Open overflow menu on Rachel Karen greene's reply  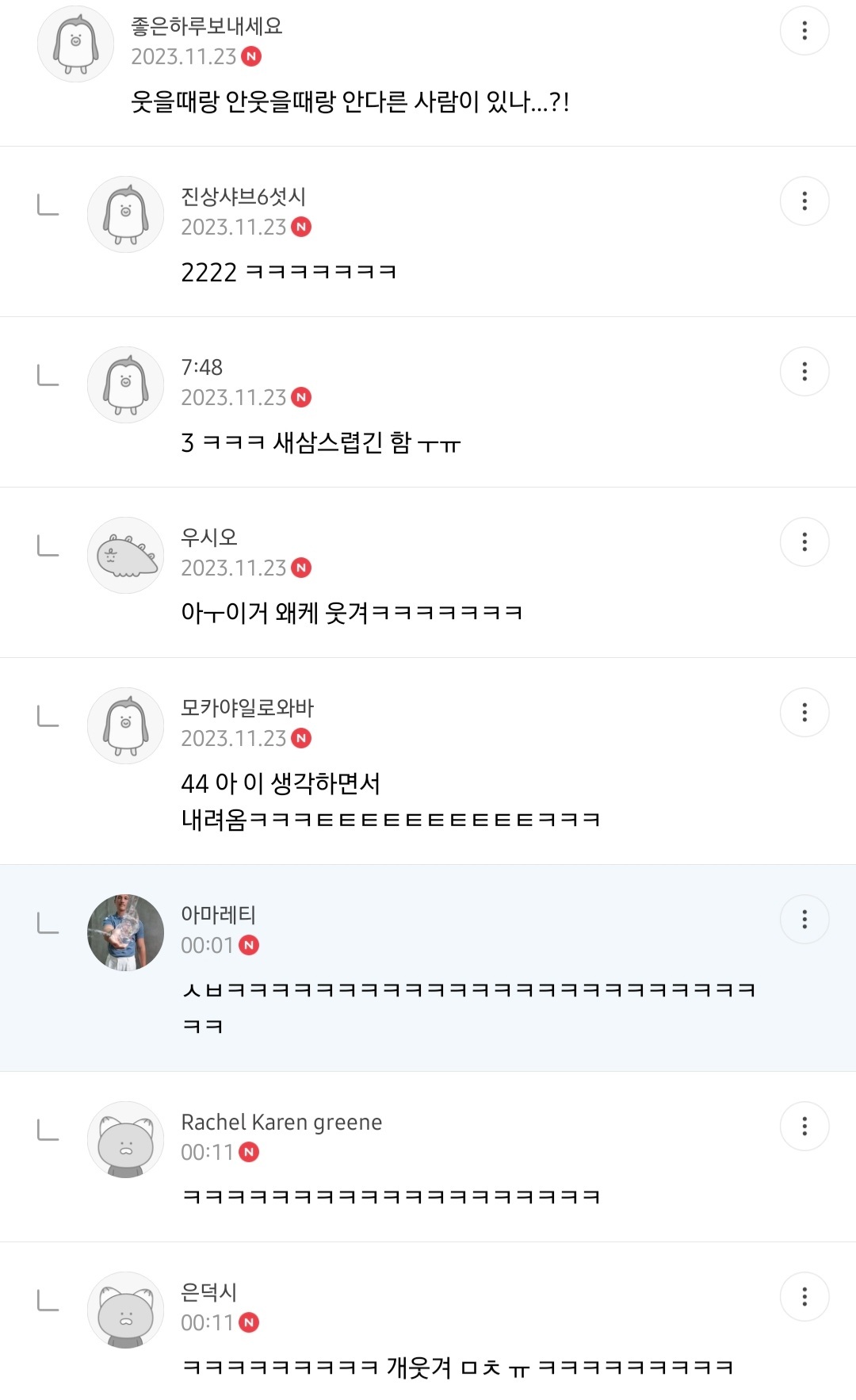(x=804, y=1127)
